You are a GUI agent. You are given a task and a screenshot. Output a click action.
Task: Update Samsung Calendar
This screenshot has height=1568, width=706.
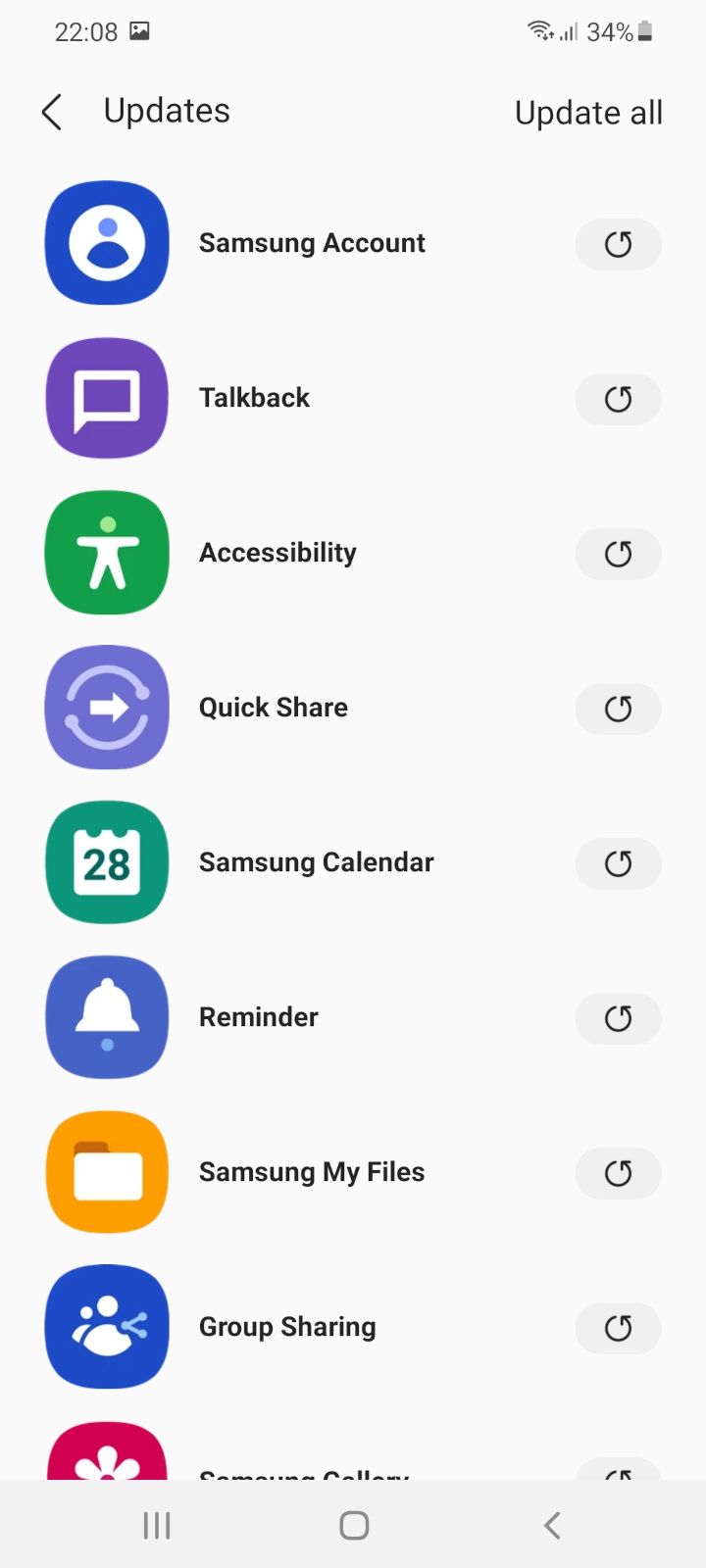pos(618,863)
